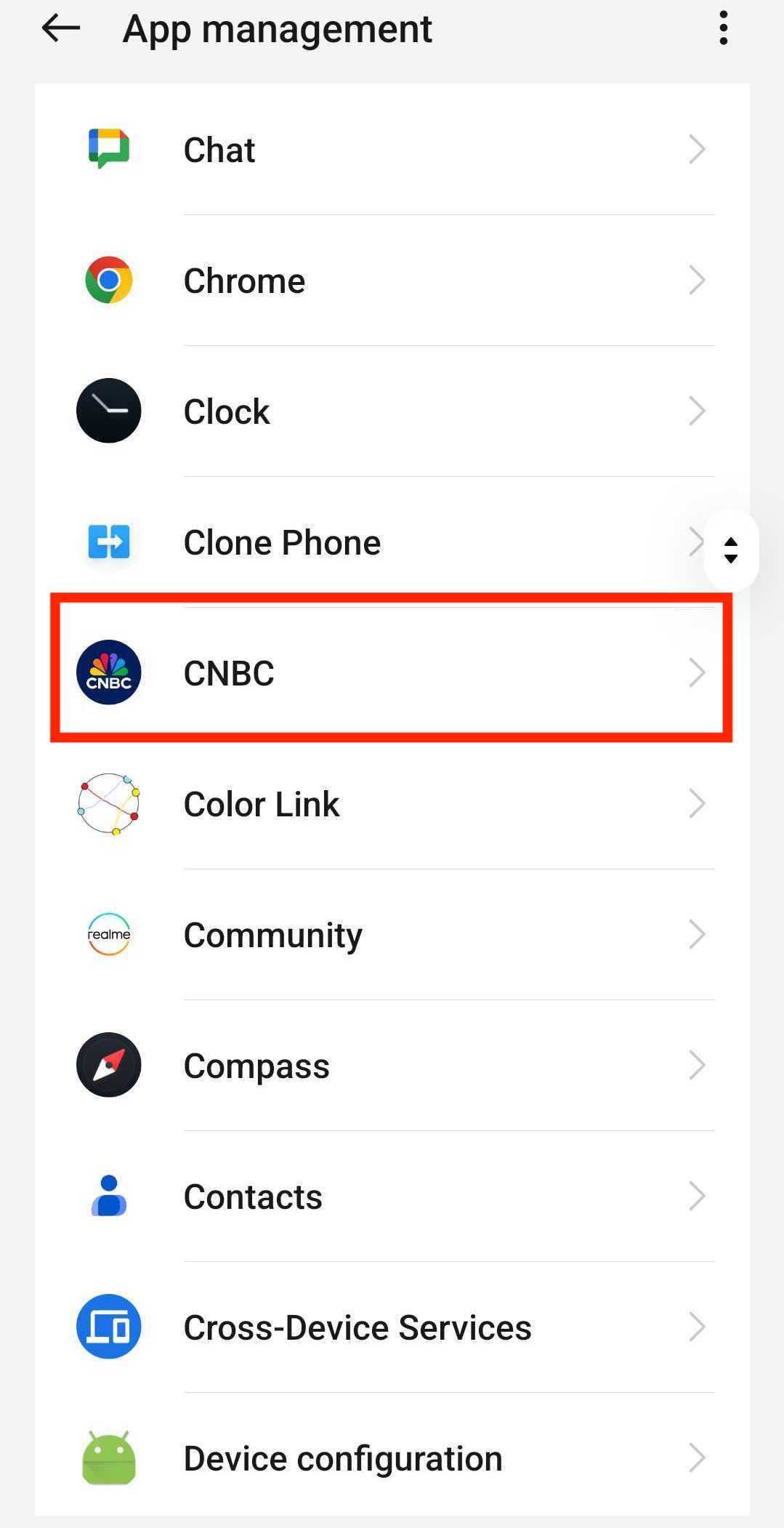Go back from App management
784x1528 pixels.
pyautogui.click(x=60, y=29)
